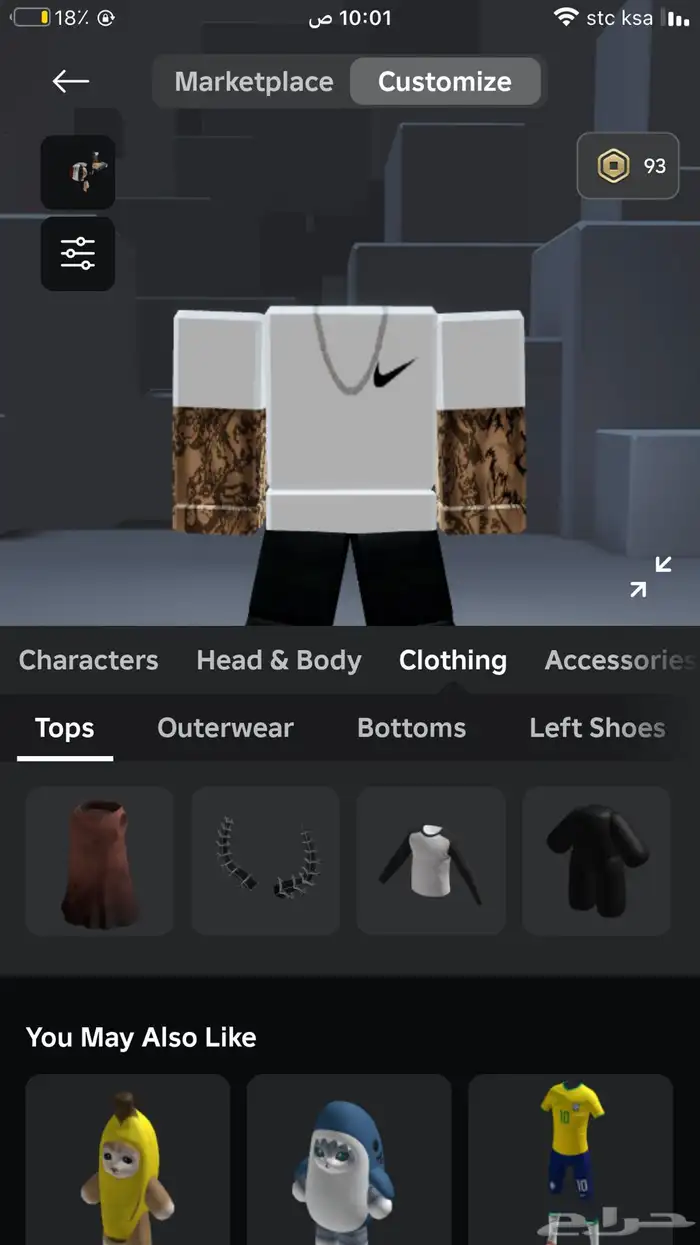Select the Customize tab

pos(444,82)
